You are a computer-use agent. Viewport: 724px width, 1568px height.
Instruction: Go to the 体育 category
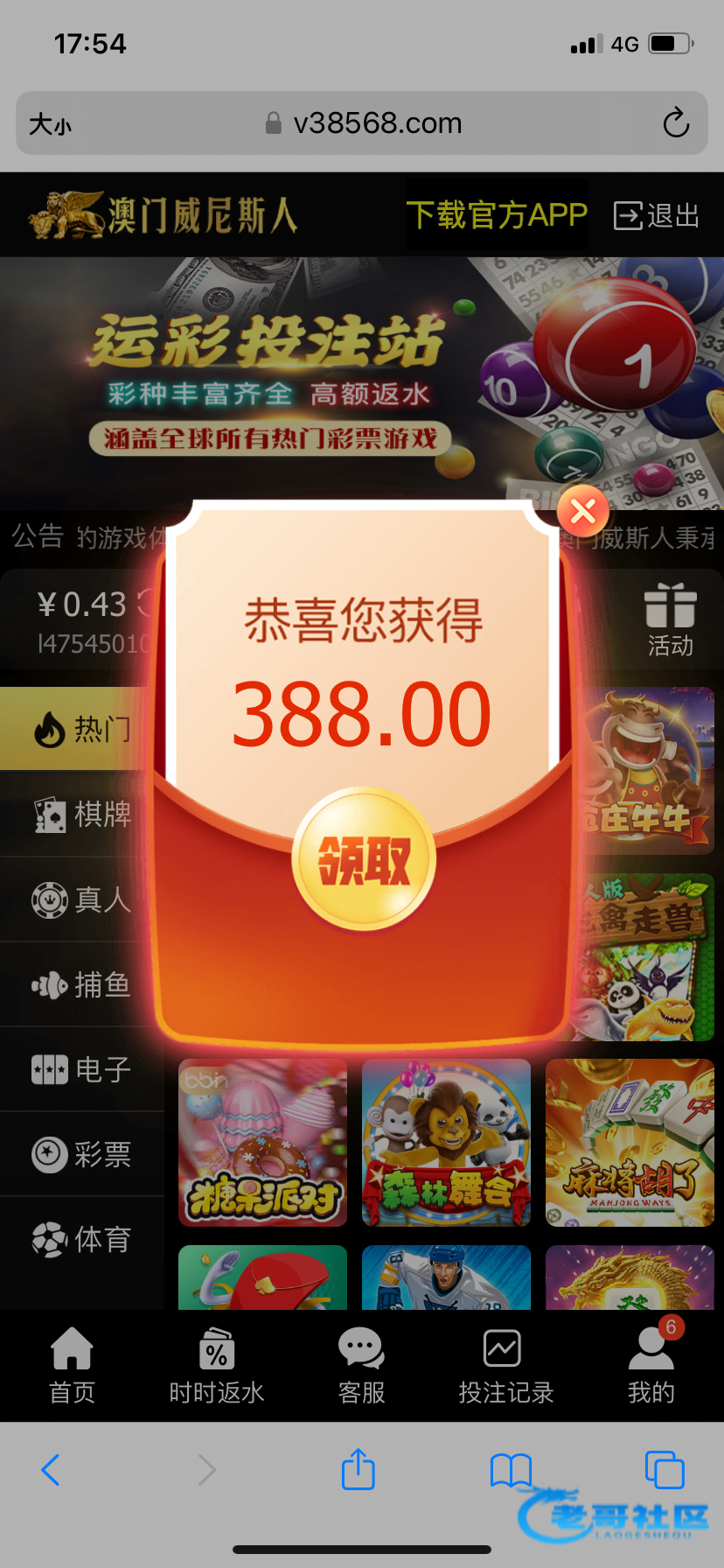pos(82,1240)
